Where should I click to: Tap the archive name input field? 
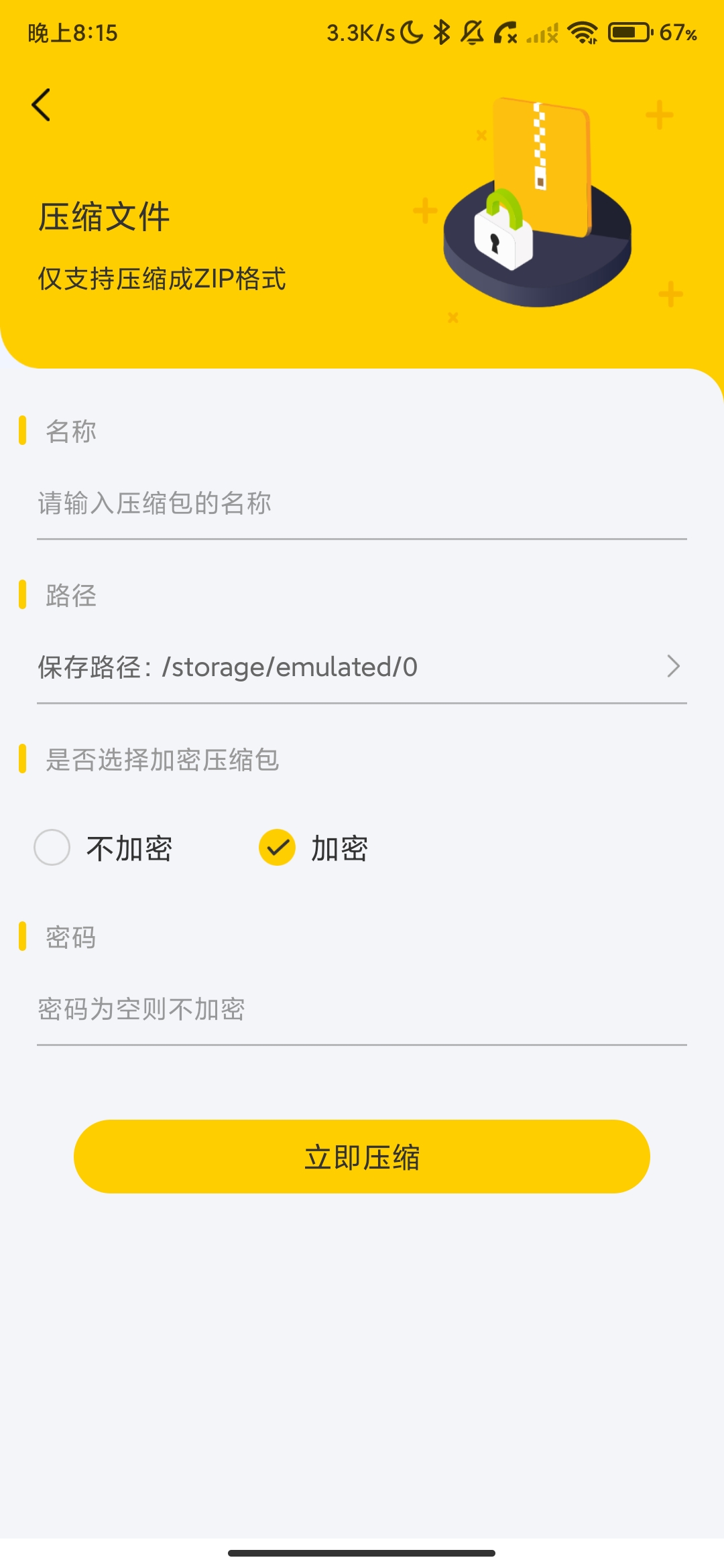tap(362, 504)
